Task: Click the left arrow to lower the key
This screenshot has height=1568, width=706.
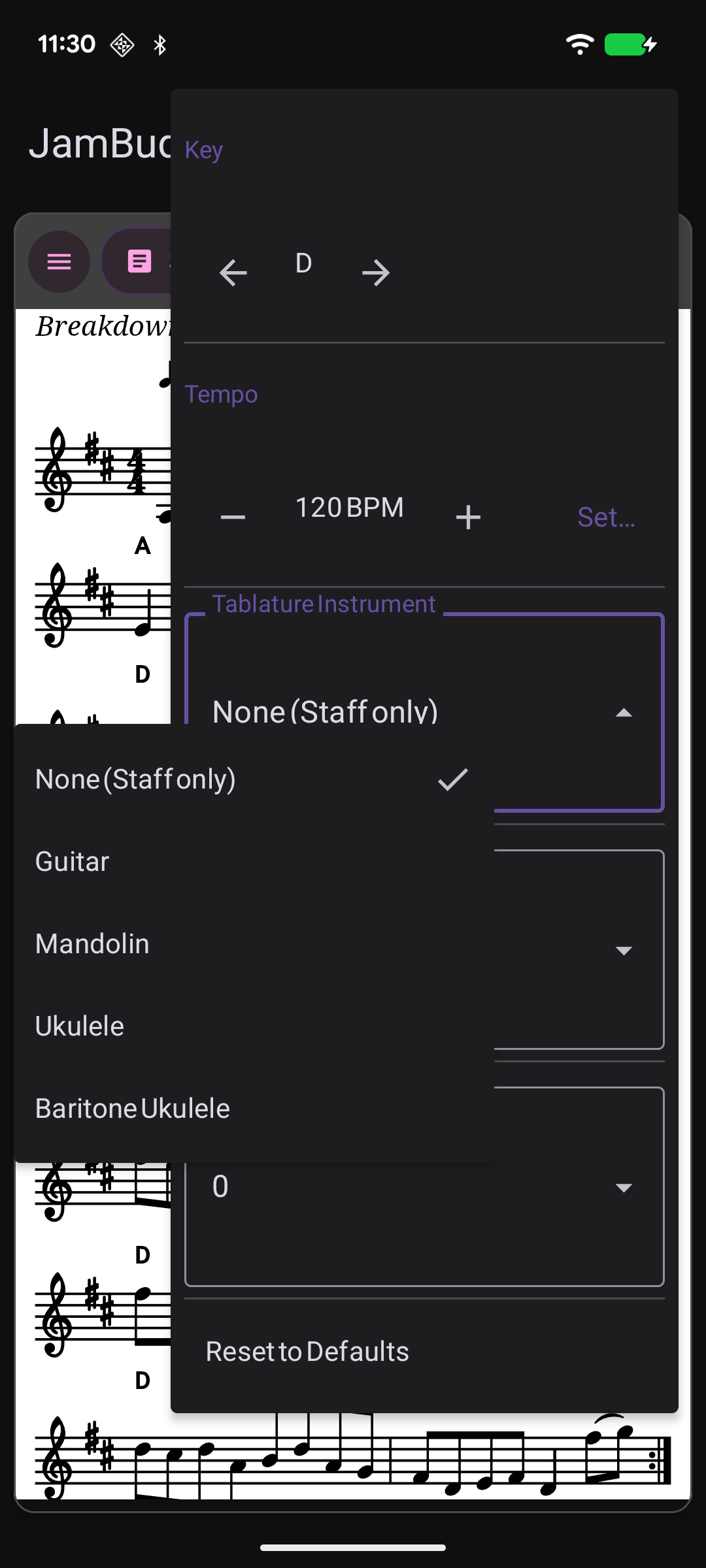Action: point(232,272)
